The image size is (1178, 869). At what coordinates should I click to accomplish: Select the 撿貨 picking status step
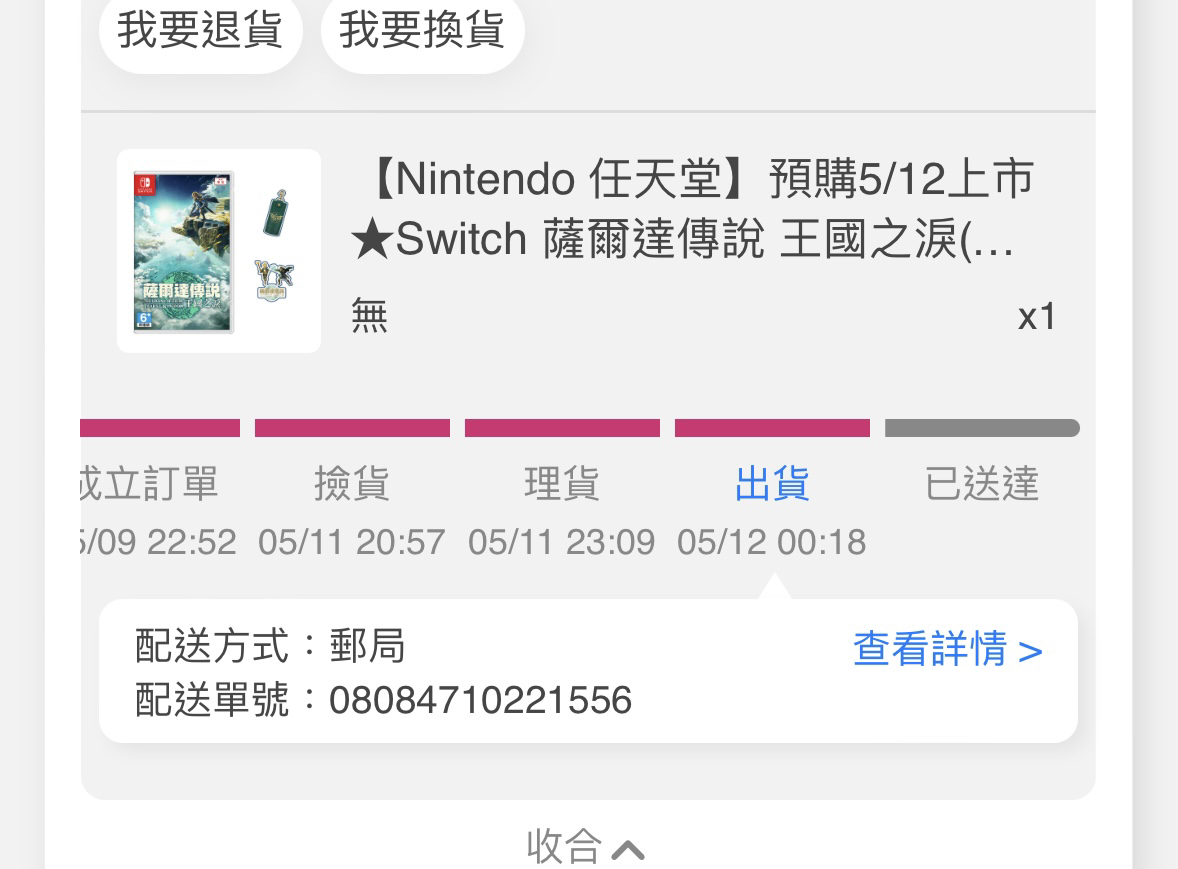click(x=351, y=484)
